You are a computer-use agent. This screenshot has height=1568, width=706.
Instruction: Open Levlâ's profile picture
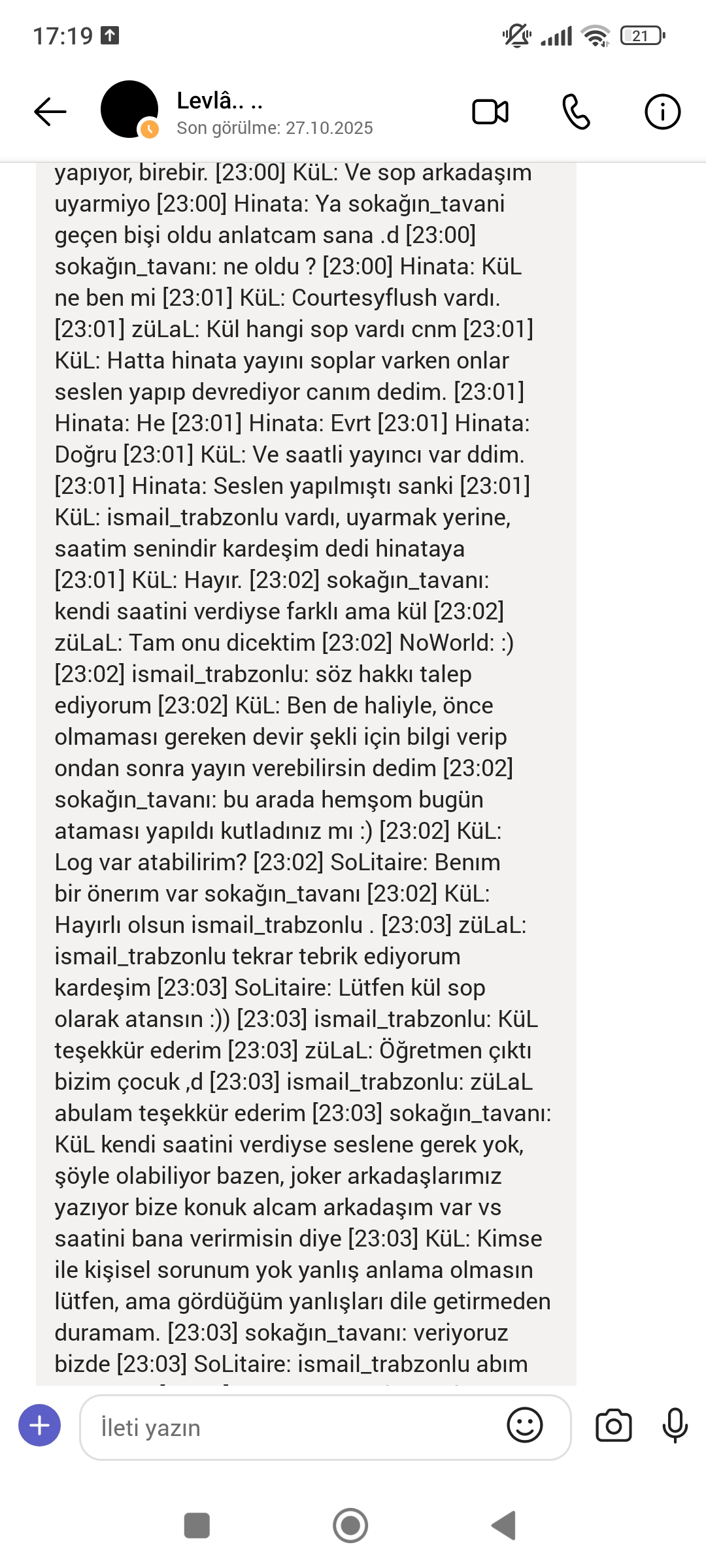[x=129, y=109]
